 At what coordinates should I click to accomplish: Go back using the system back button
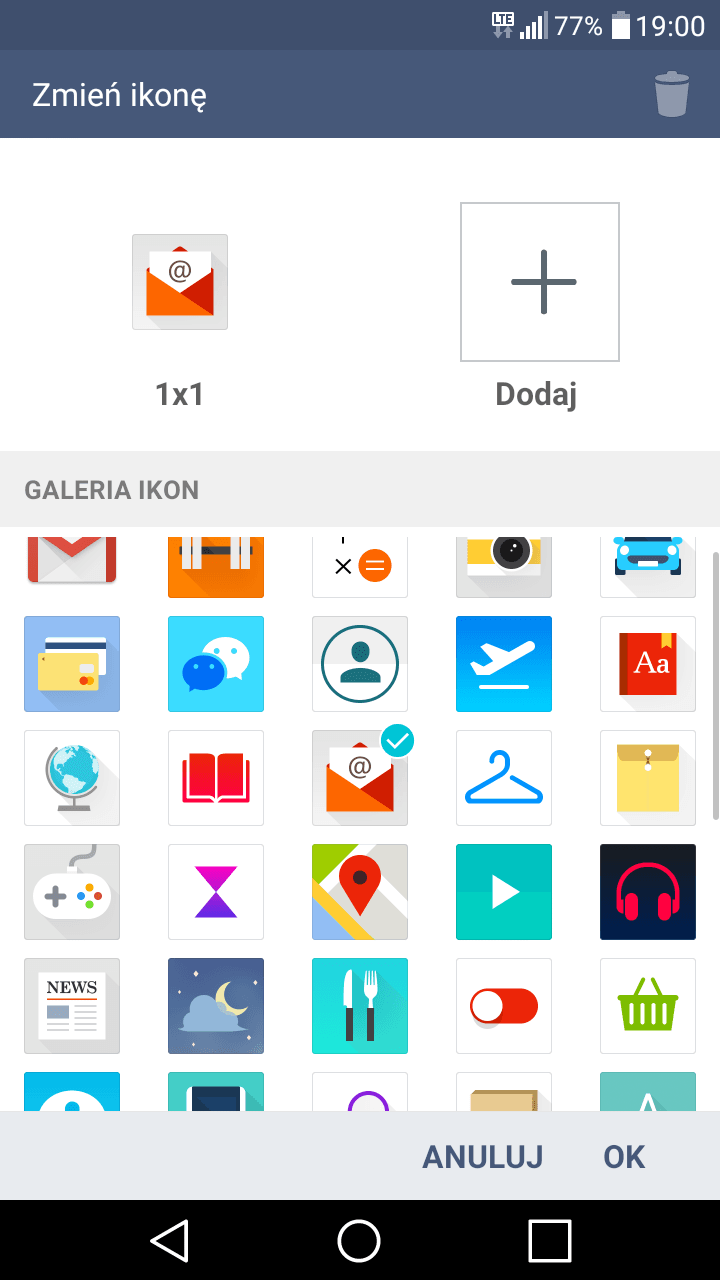tap(170, 1240)
